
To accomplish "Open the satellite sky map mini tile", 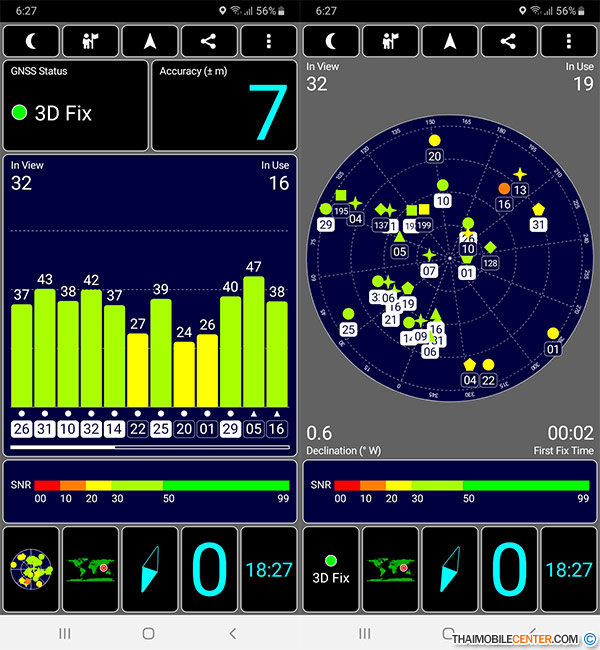I will [x=31, y=569].
